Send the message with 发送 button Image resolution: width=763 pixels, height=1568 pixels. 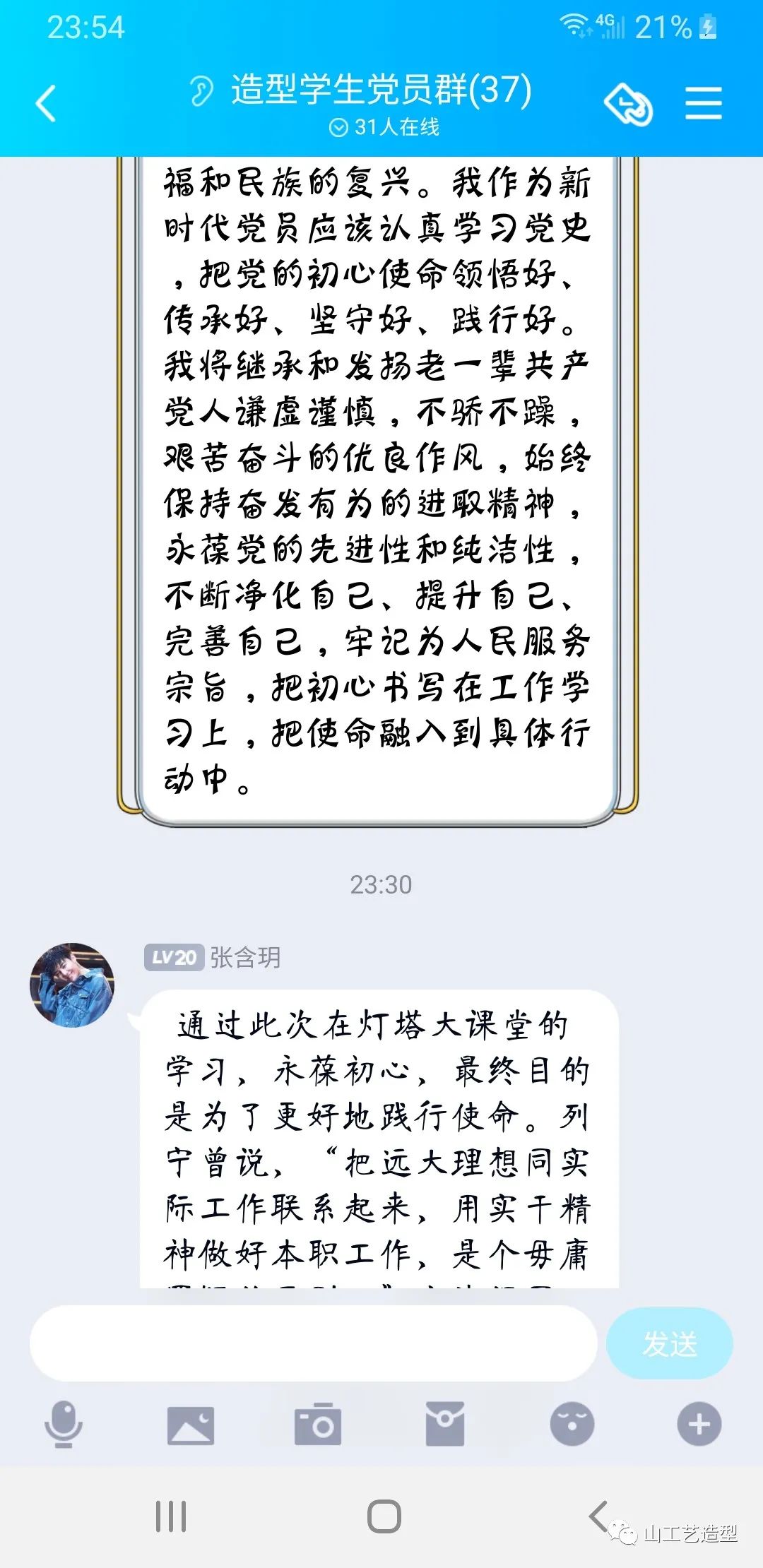point(669,1343)
